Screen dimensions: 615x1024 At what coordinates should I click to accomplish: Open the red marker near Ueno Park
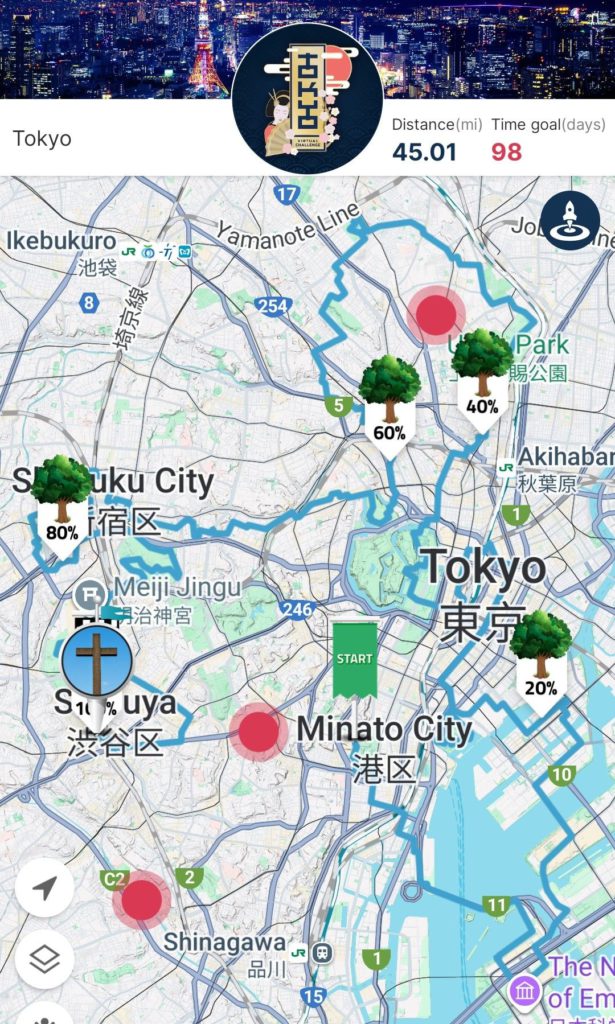click(436, 314)
